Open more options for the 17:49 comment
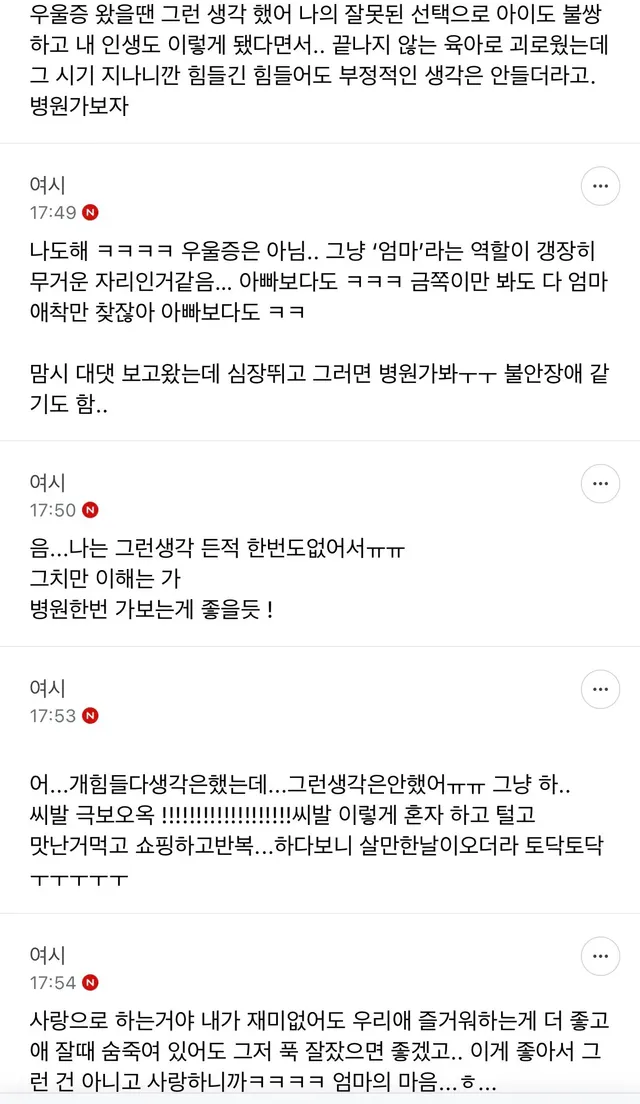This screenshot has height=1104, width=640. [600, 187]
